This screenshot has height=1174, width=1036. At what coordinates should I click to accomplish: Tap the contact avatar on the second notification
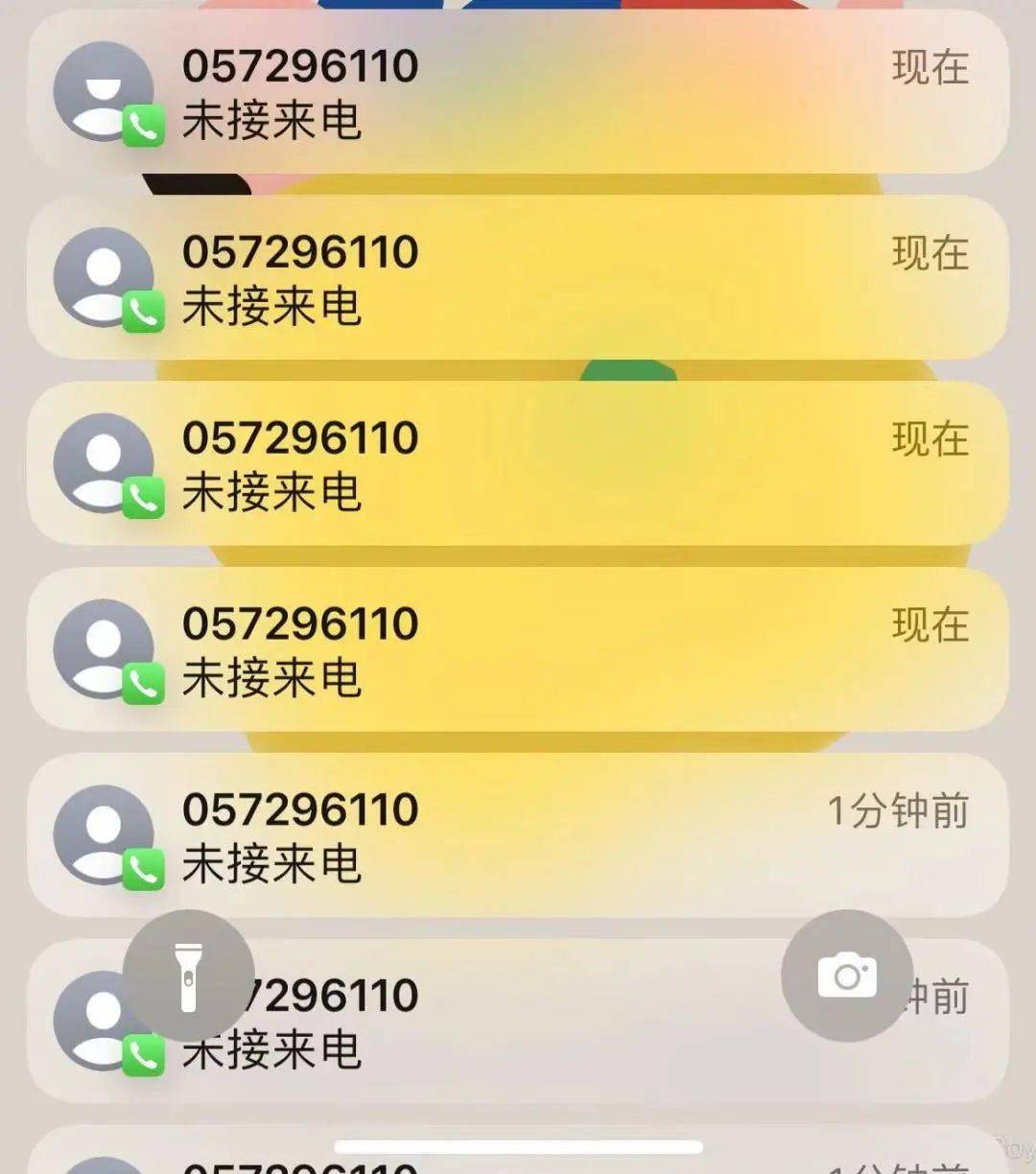click(x=106, y=278)
